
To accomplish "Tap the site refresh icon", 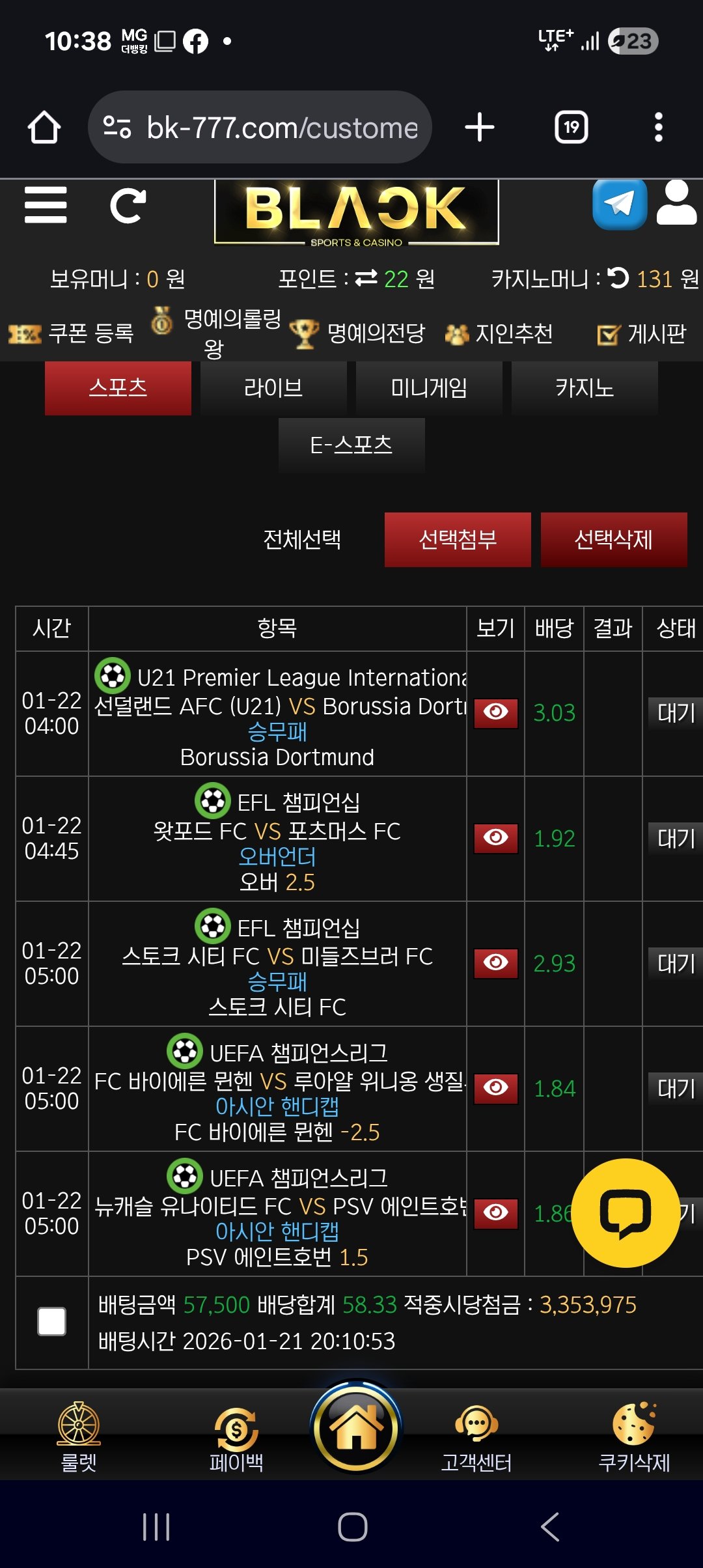I will coord(128,206).
